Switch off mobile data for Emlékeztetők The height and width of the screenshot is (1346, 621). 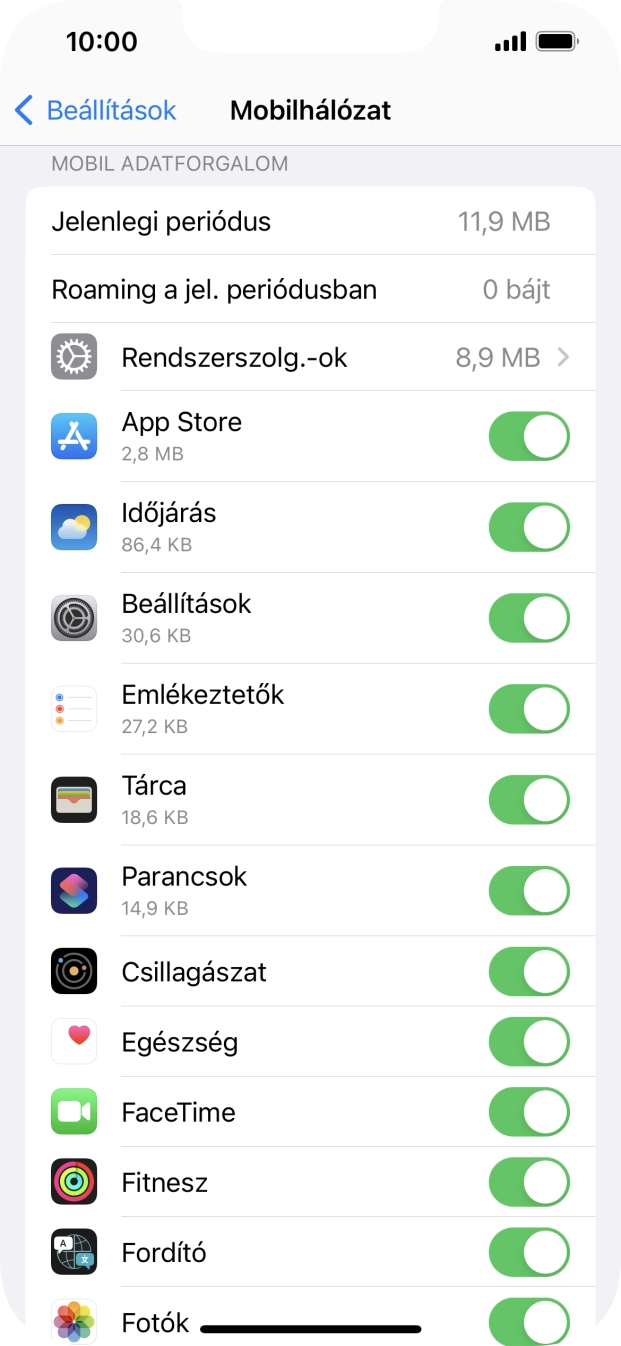(x=528, y=710)
